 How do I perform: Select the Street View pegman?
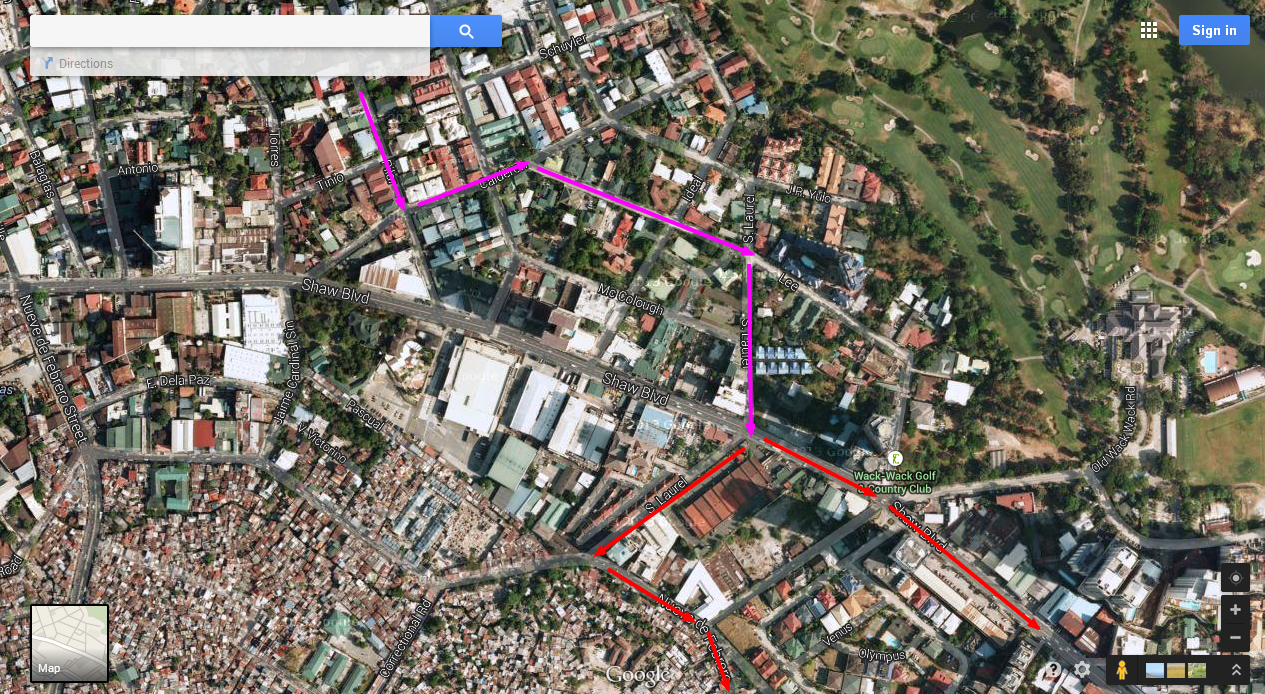tap(1122, 670)
